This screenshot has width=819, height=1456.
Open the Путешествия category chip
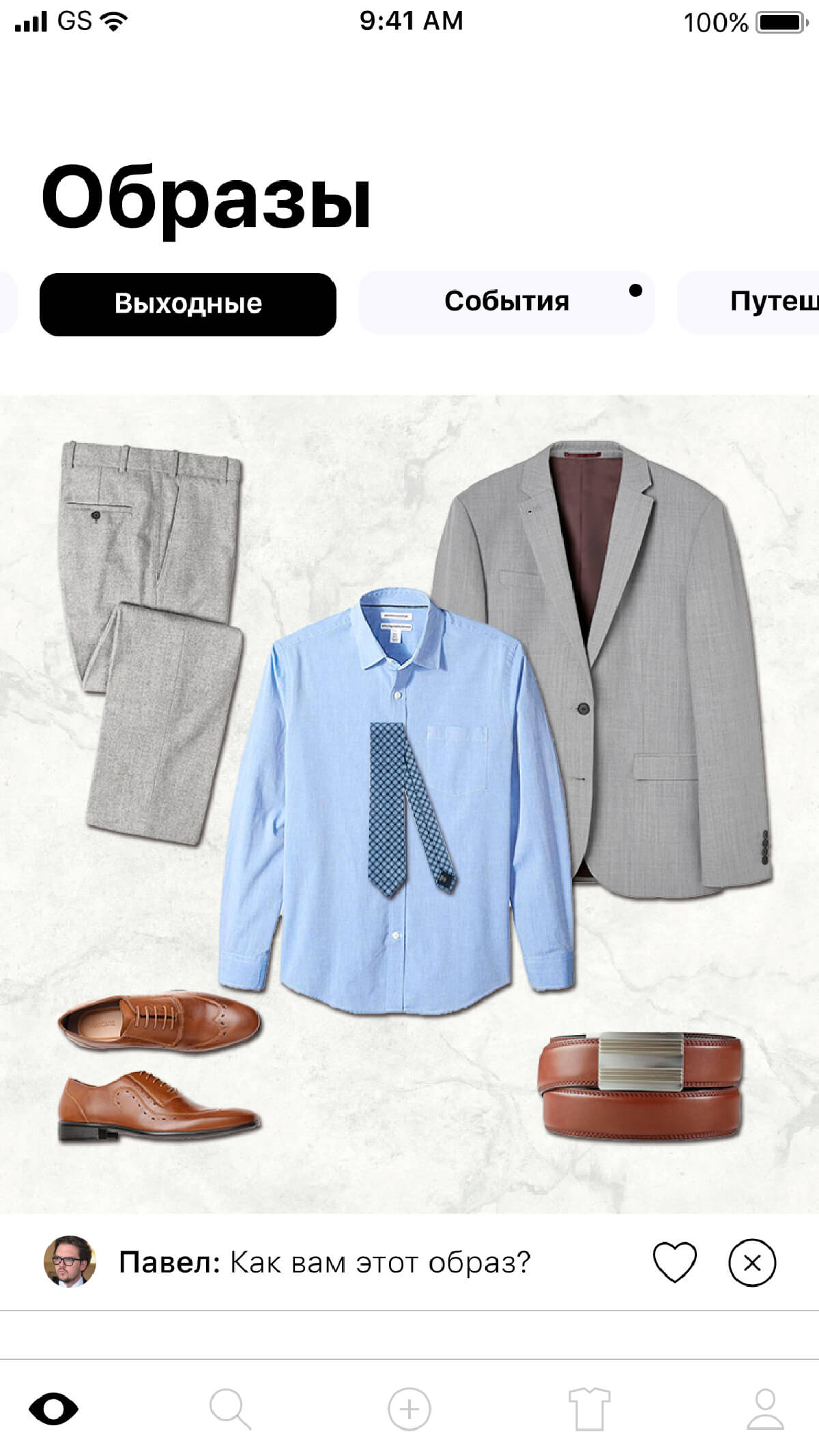pyautogui.click(x=748, y=302)
